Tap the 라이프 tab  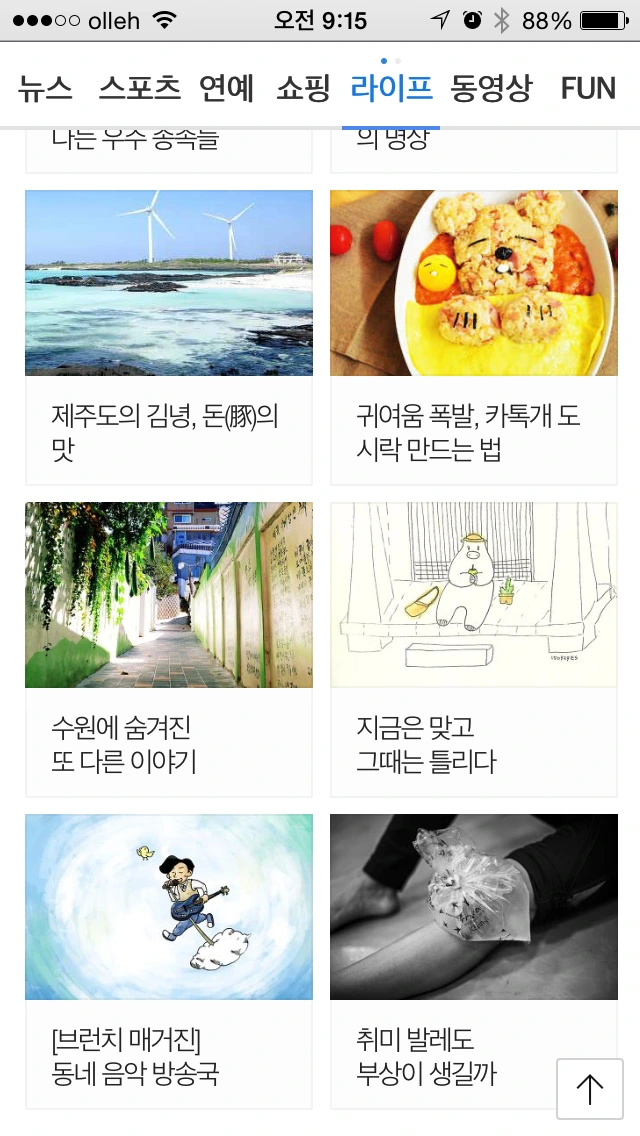click(x=391, y=89)
